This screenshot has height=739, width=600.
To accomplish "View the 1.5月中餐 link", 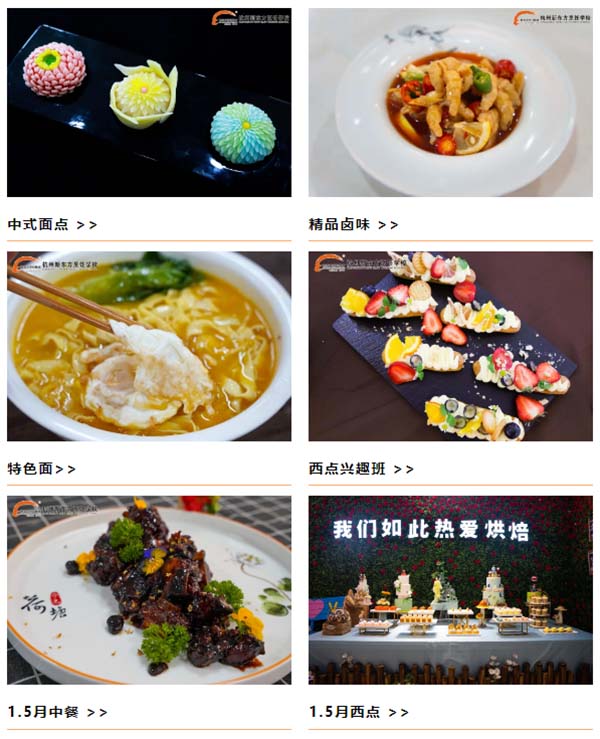I will click(57, 713).
